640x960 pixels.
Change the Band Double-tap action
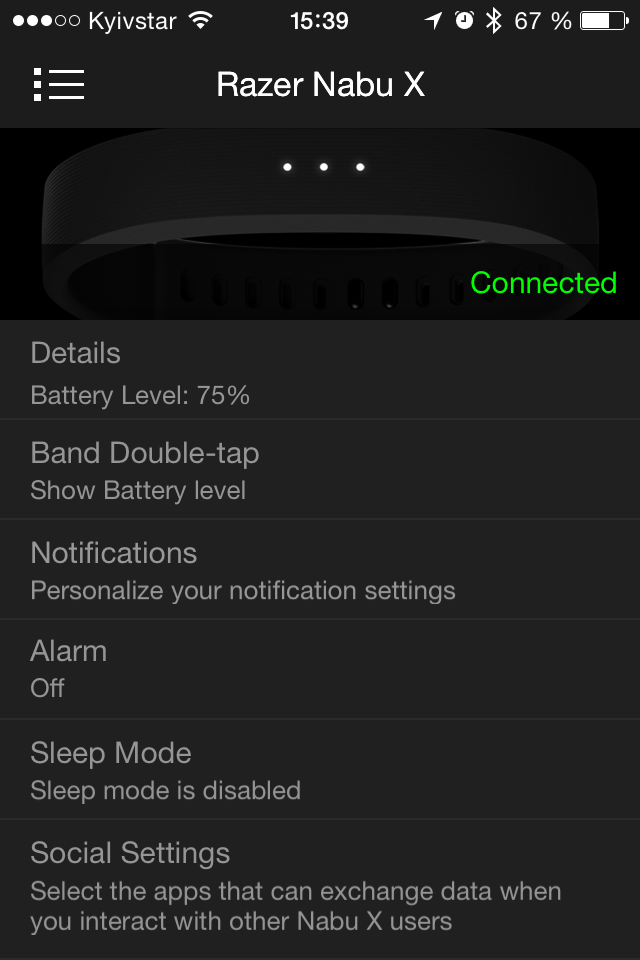[x=320, y=470]
